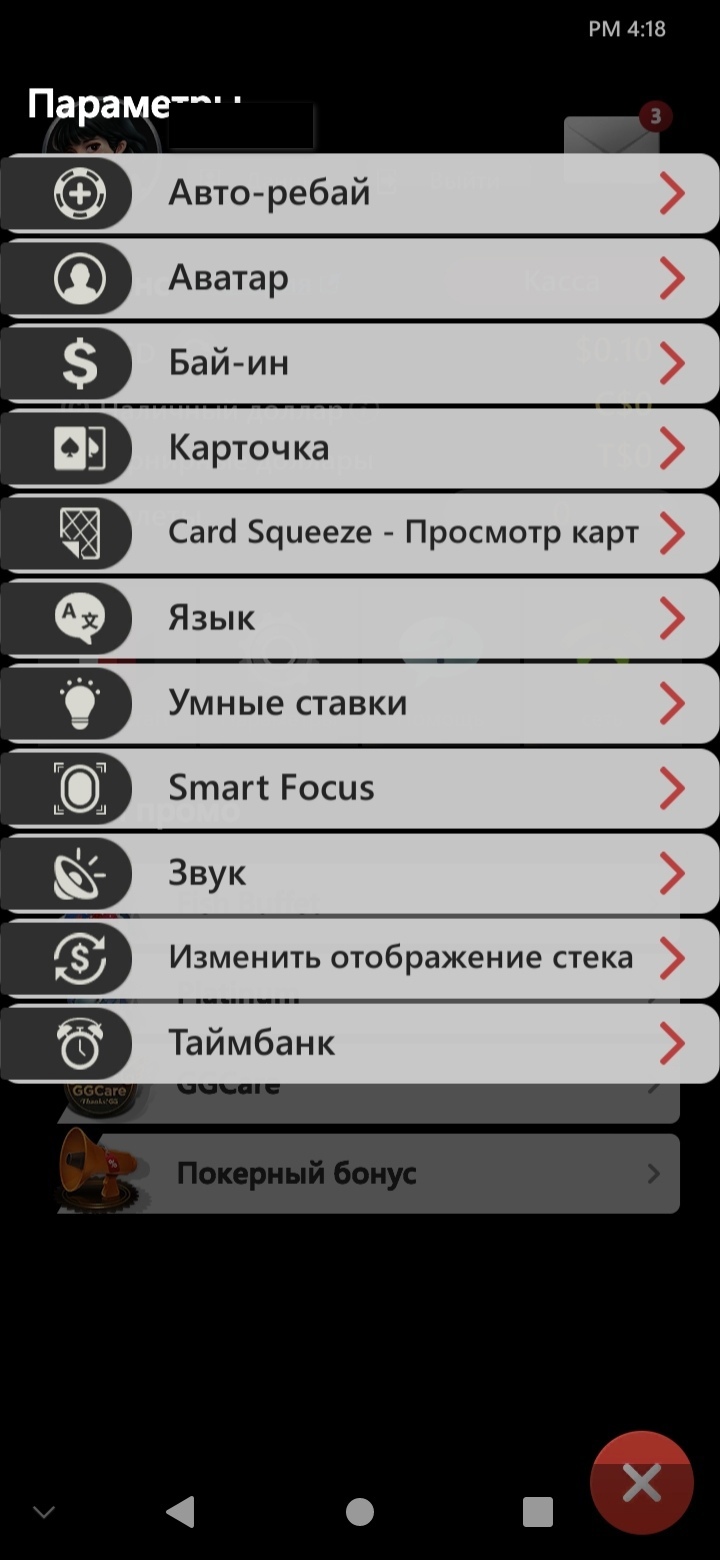720x1560 pixels.
Task: Tap the system back button
Action: click(181, 1512)
